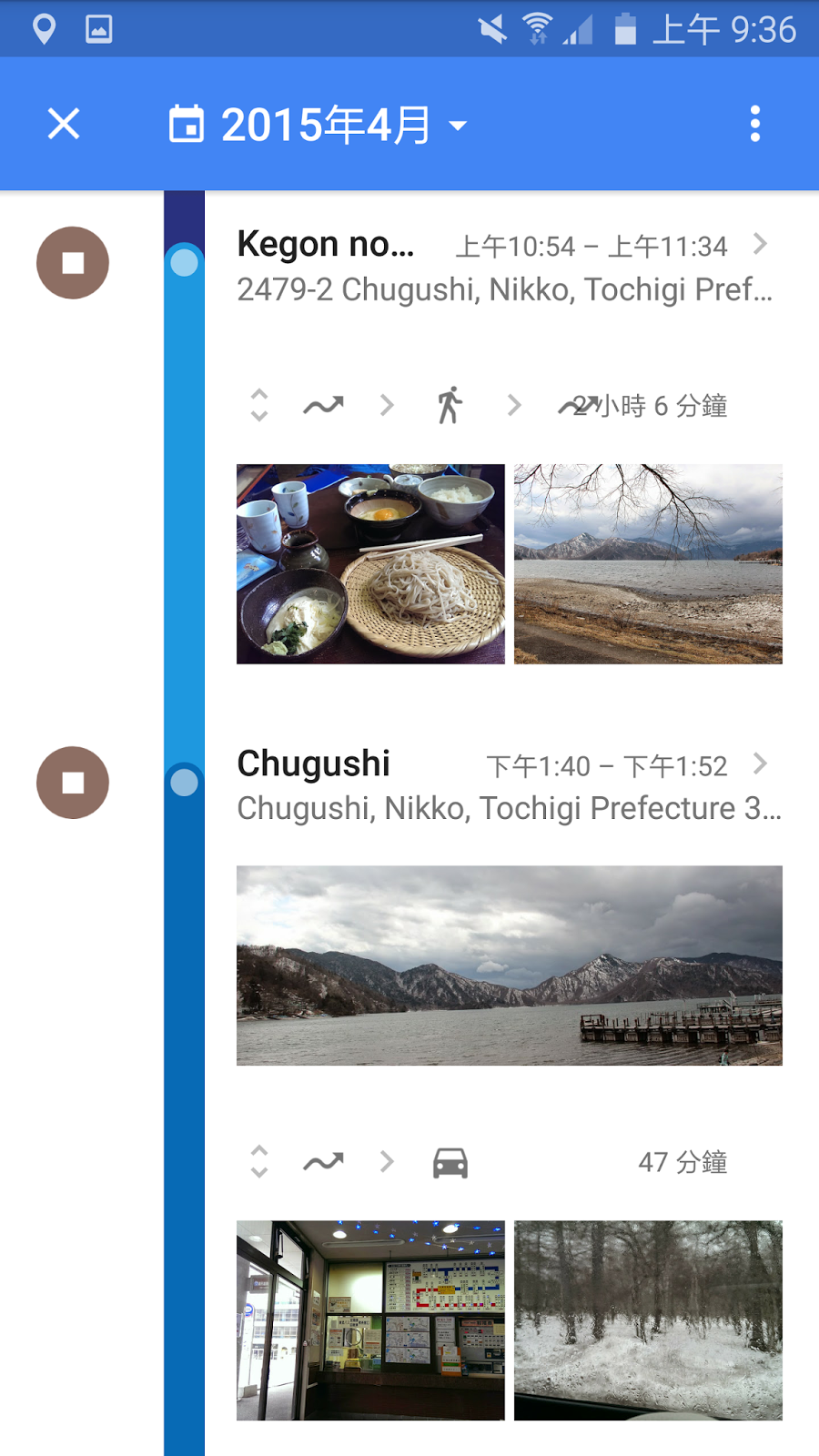Select the Chugushi stop marker
This screenshot has width=819, height=1456.
pyautogui.click(x=73, y=783)
